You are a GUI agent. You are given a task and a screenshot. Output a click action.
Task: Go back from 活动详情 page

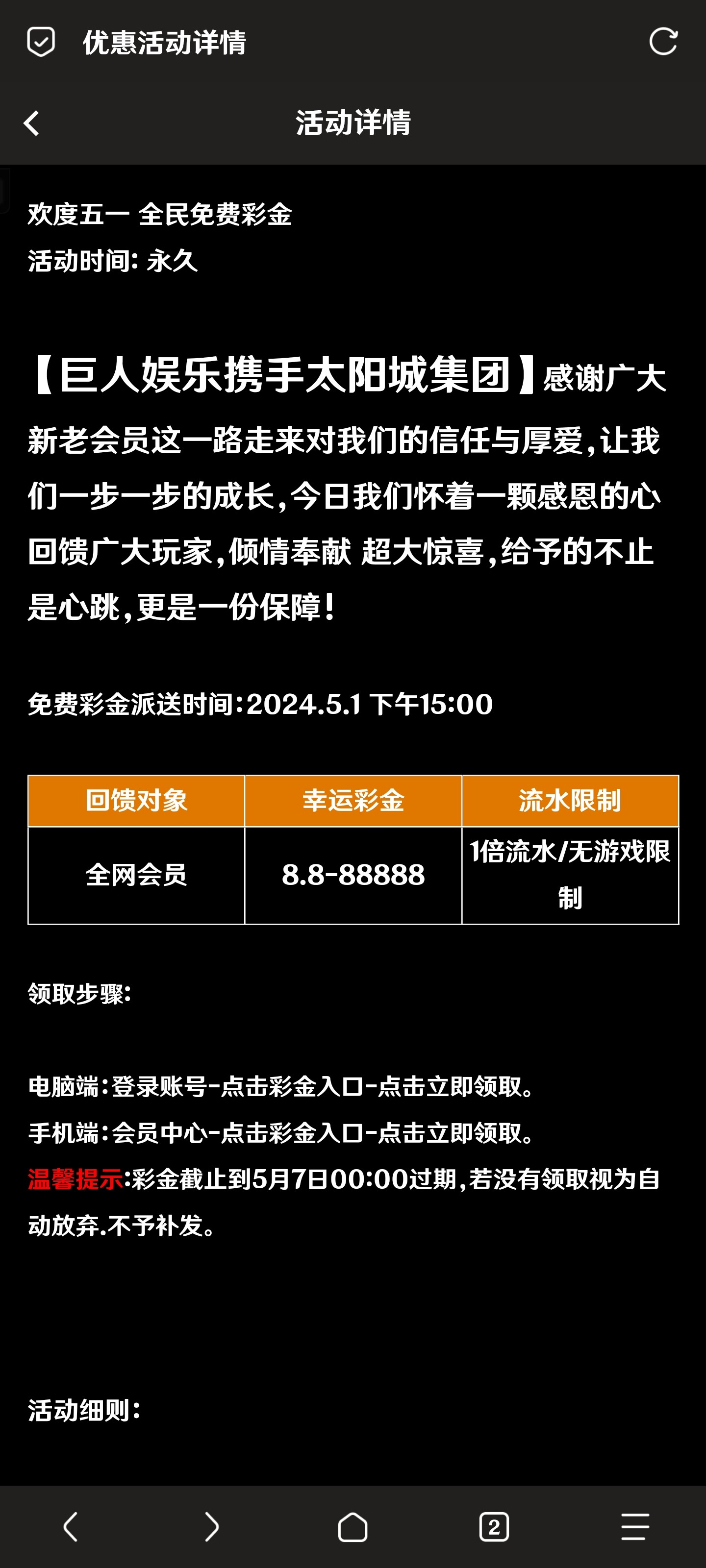point(32,123)
